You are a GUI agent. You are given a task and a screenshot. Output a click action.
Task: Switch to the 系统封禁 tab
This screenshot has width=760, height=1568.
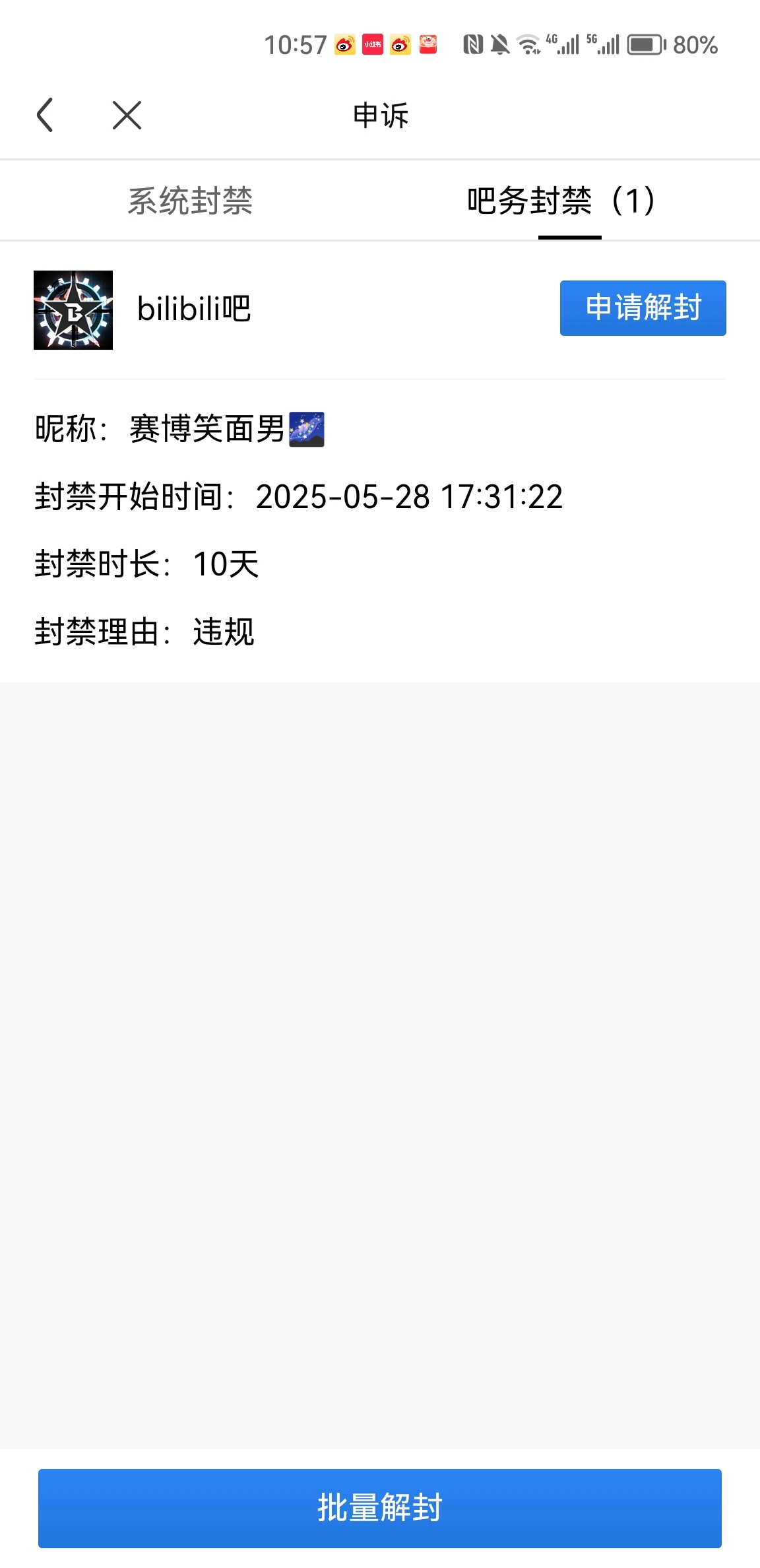[x=190, y=201]
